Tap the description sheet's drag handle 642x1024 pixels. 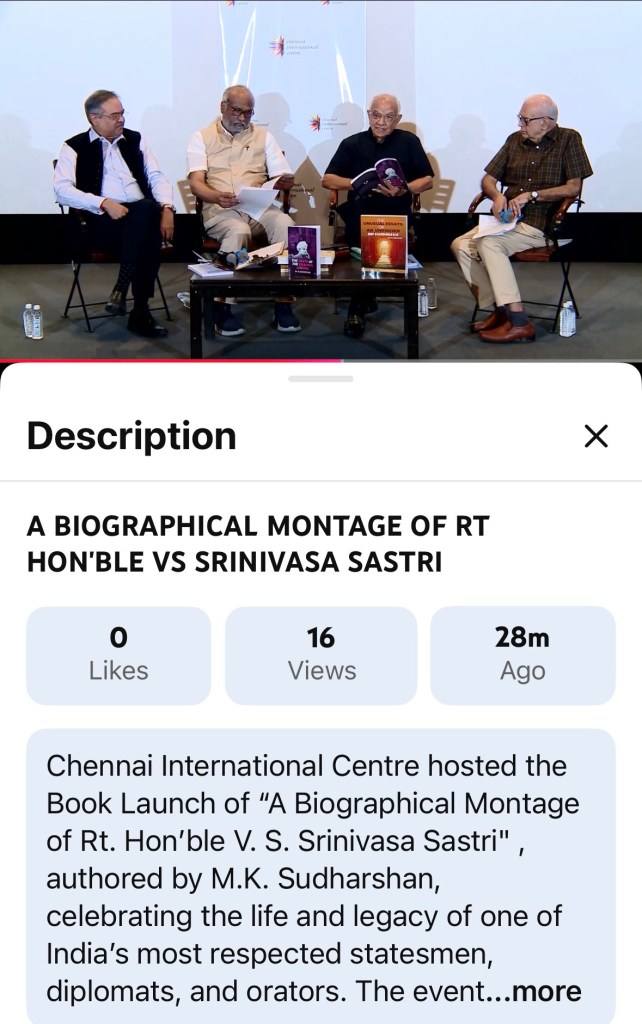tap(321, 379)
